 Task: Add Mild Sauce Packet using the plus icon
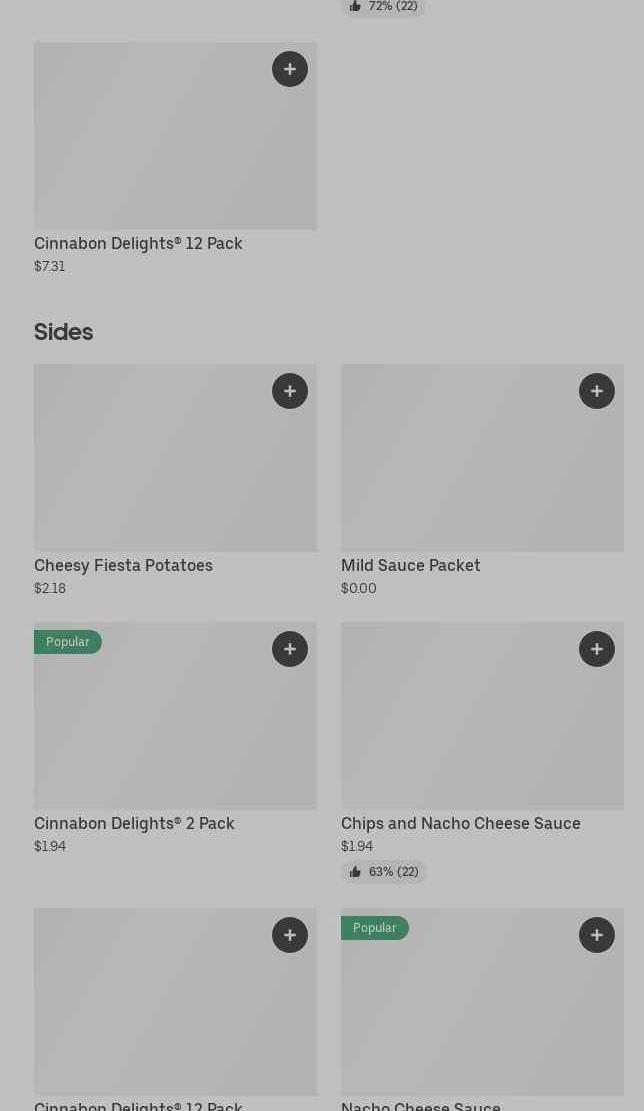[597, 391]
